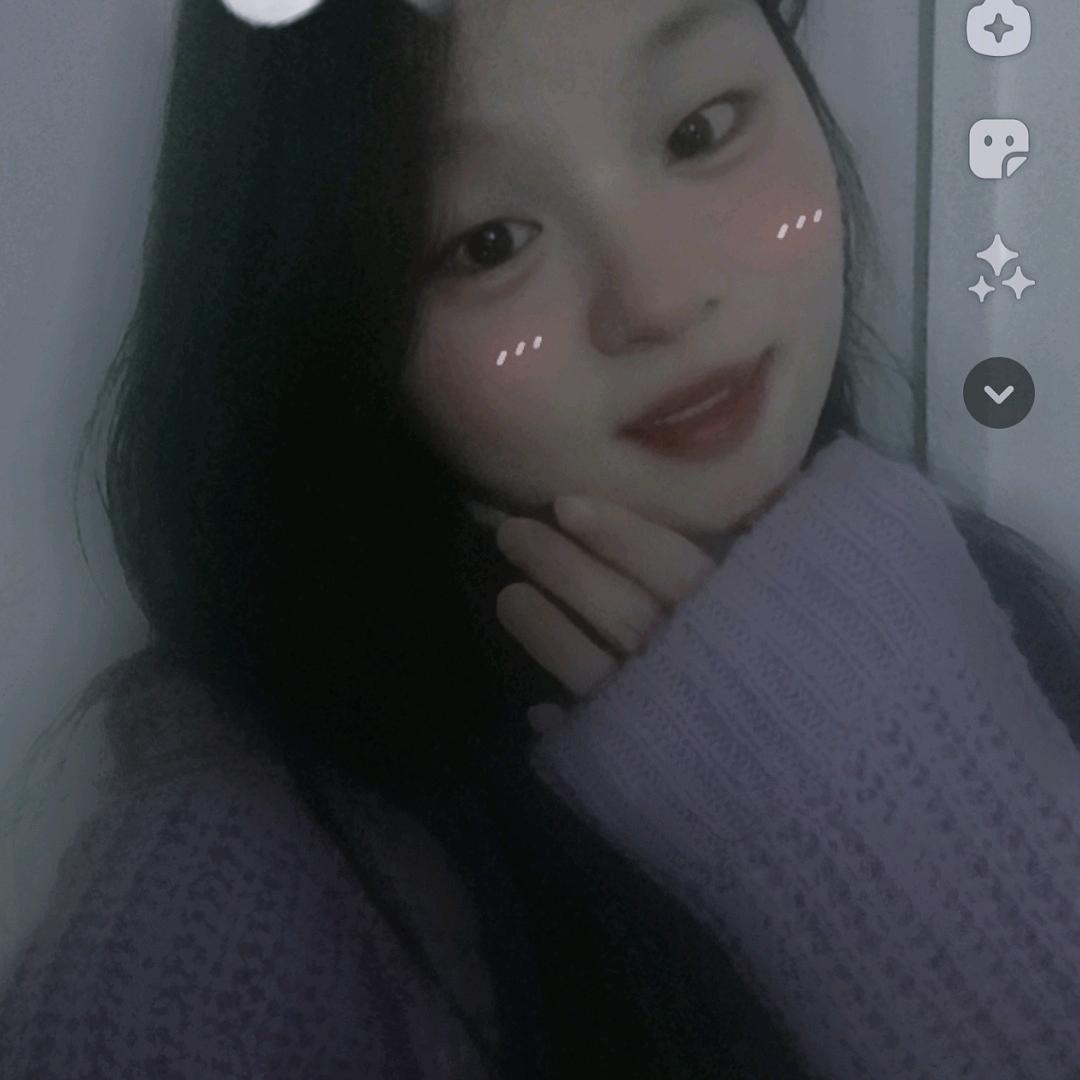
Task: Open the sparkle avatar tool
Action: tap(998, 27)
